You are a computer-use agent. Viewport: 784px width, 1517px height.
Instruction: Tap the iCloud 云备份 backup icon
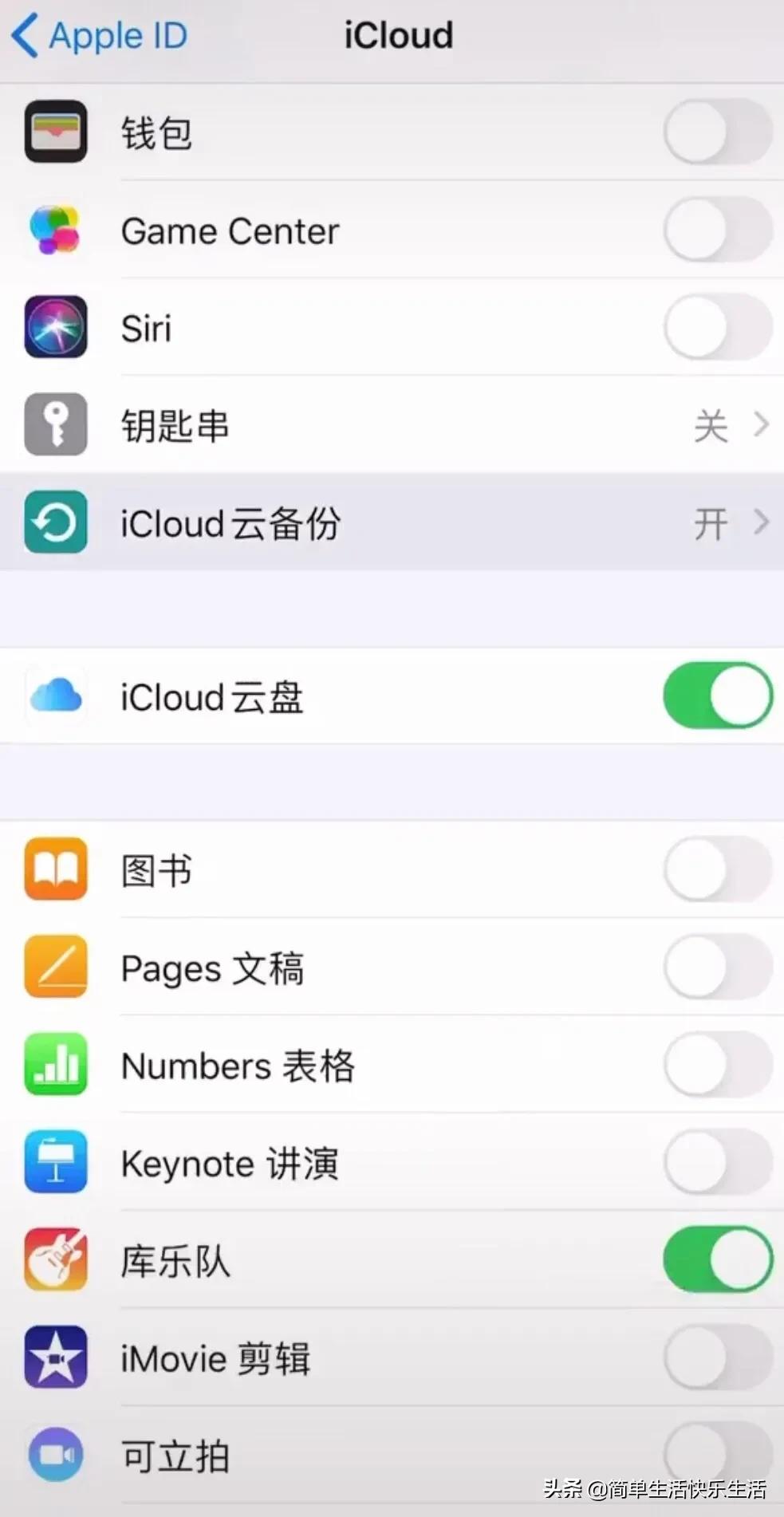coord(55,524)
